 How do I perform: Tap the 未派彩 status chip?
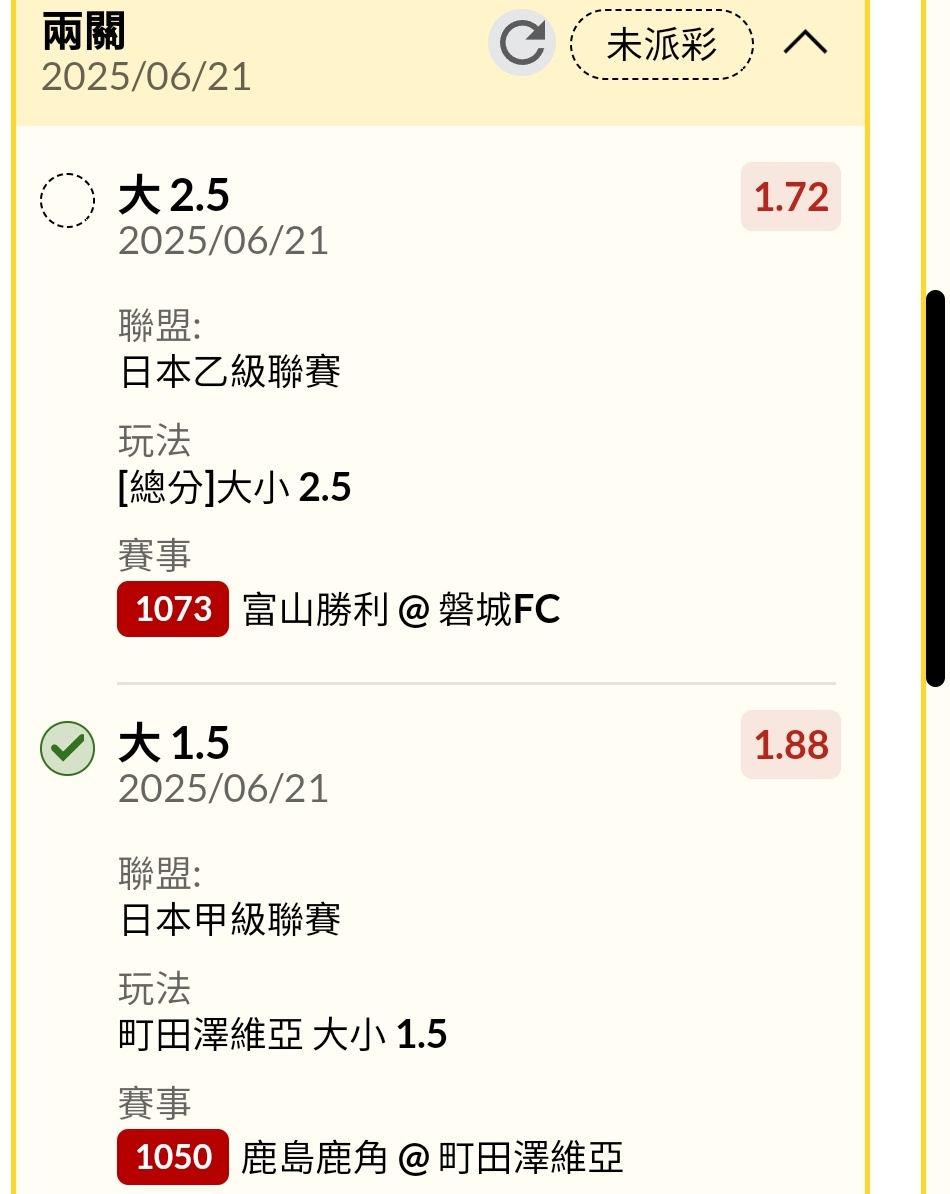[661, 45]
